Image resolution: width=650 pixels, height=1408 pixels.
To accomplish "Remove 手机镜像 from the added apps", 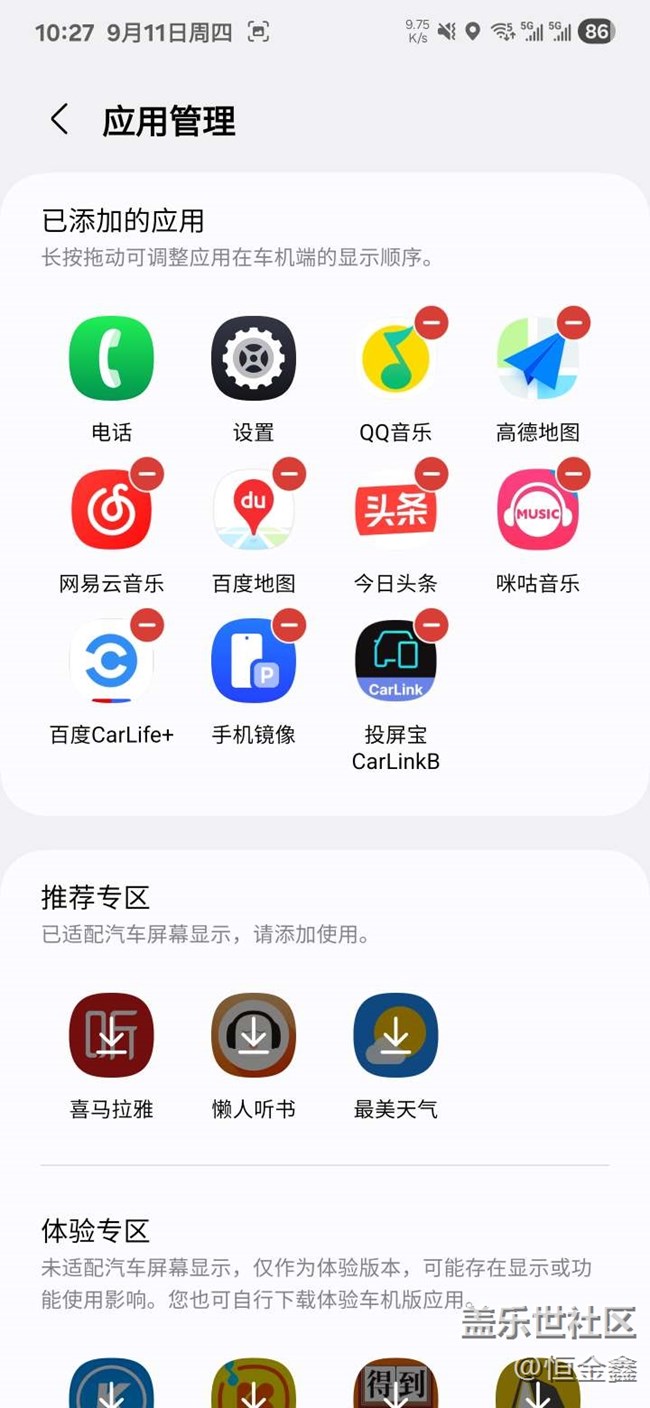I will tap(290, 624).
